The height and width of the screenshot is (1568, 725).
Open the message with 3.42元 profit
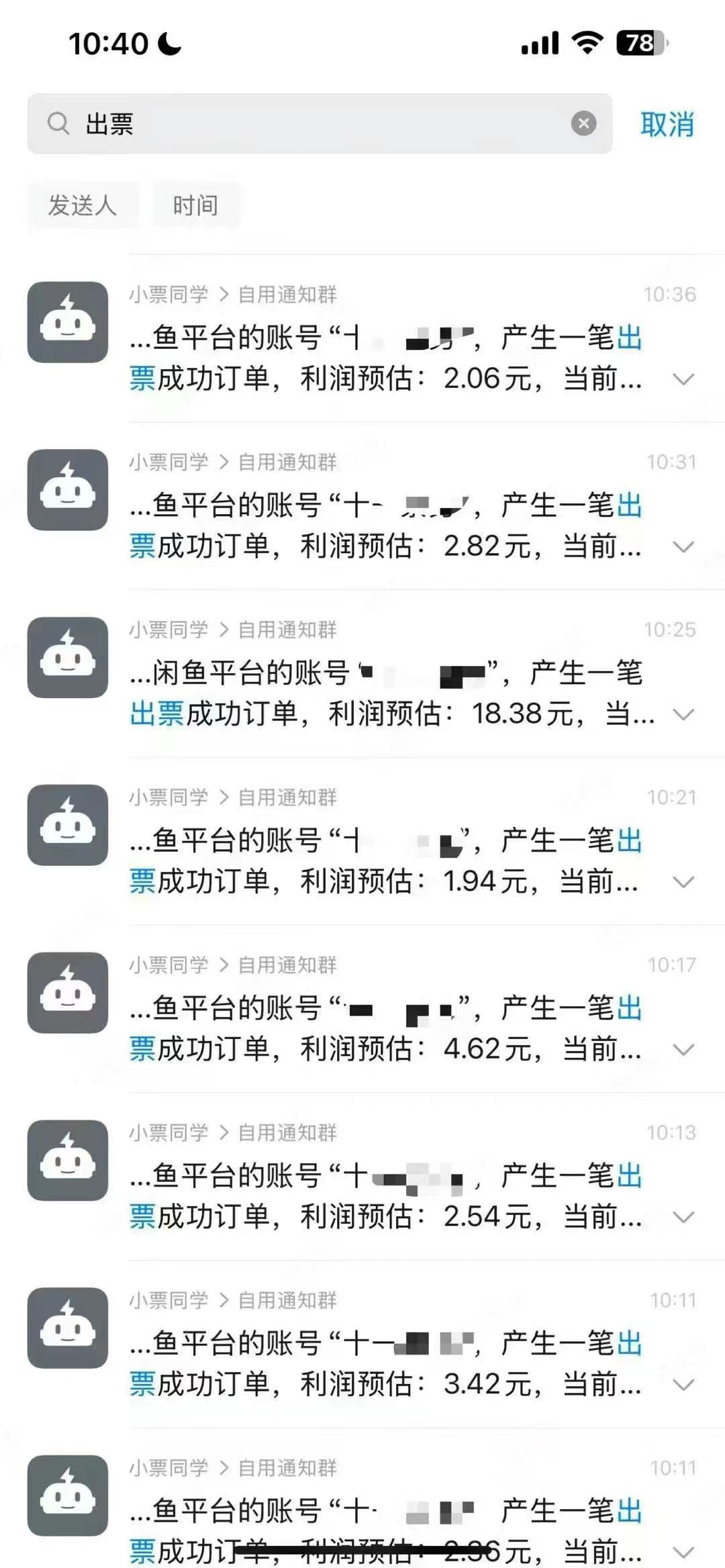click(386, 1364)
